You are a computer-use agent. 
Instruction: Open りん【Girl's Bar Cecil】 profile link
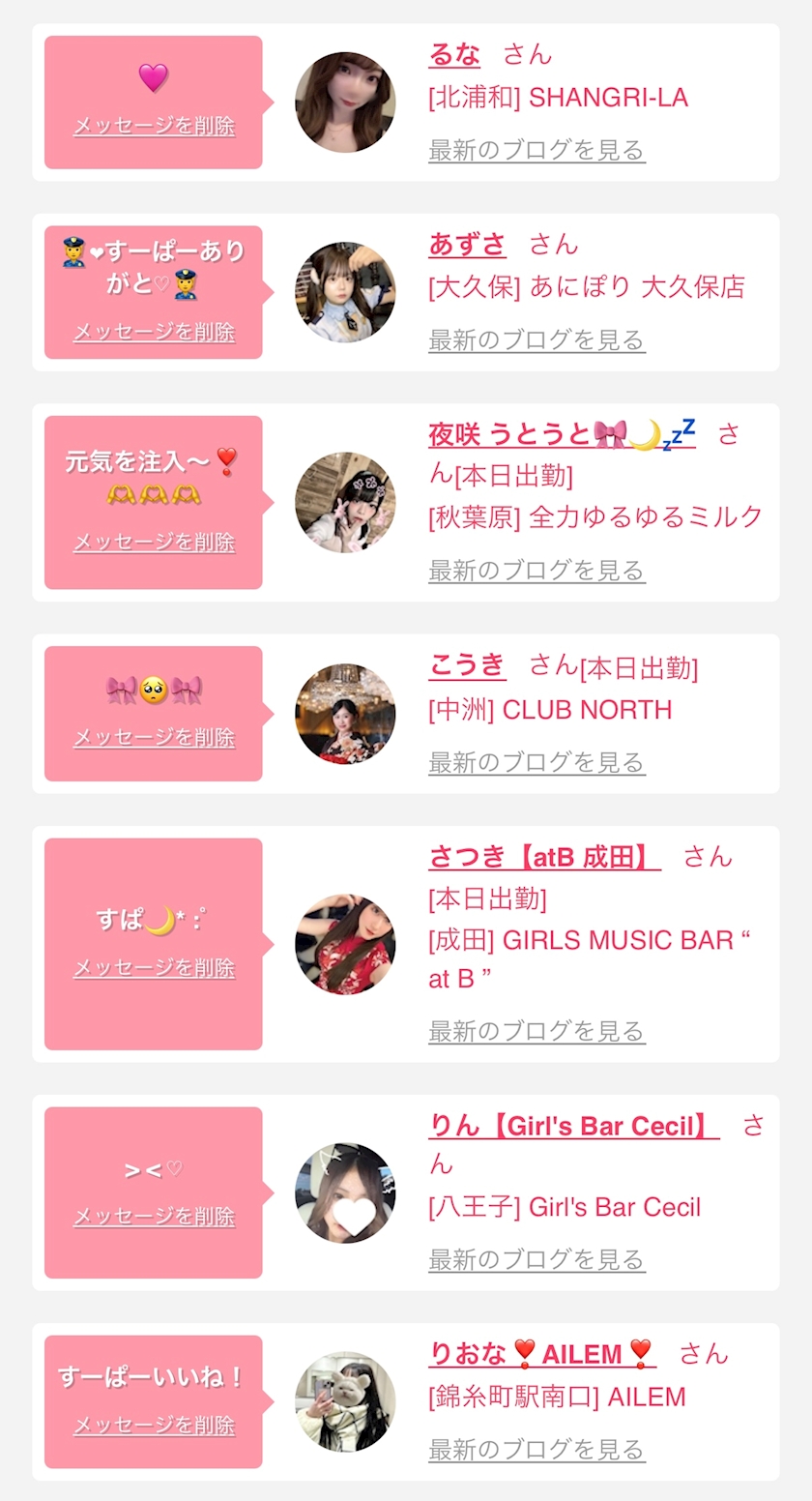(574, 1126)
